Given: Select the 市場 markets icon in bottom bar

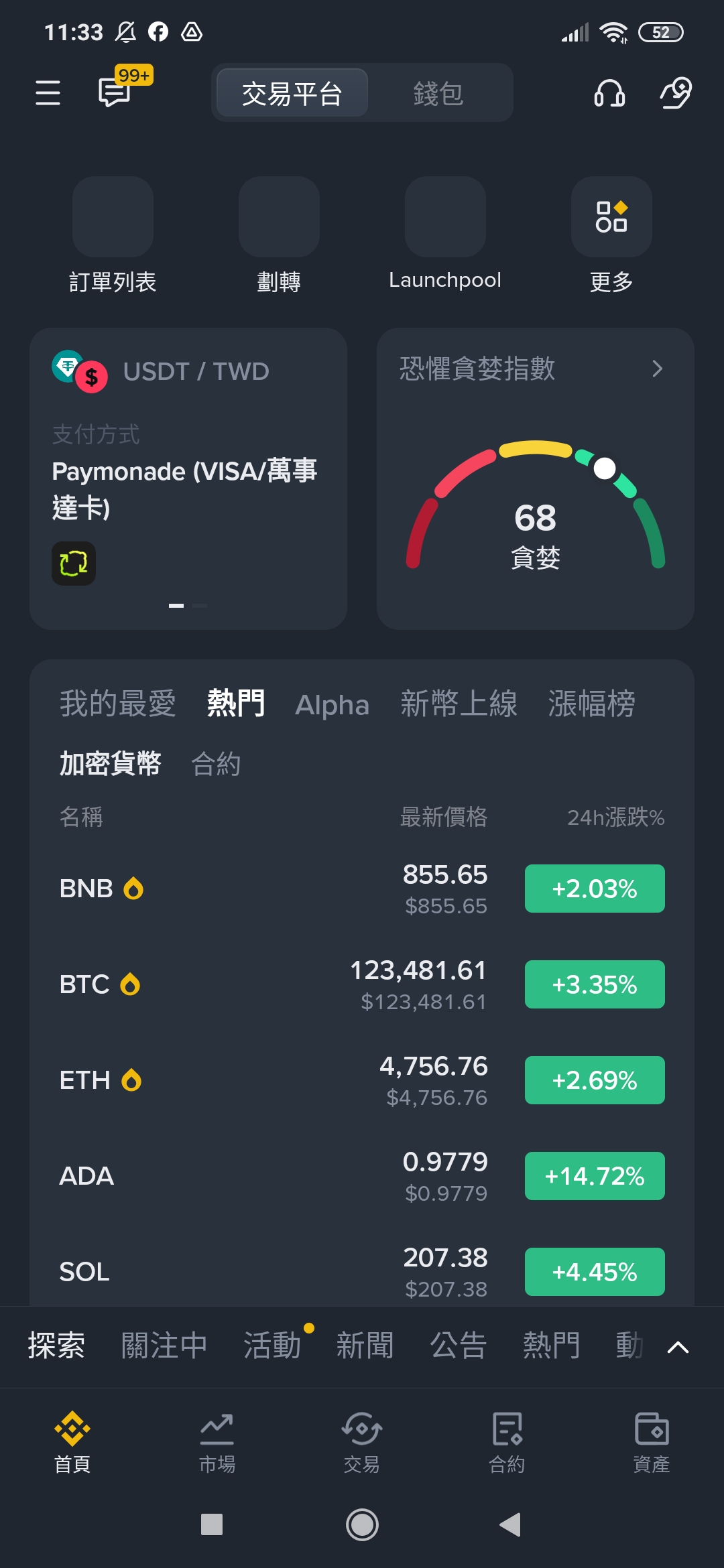Looking at the screenshot, I should [217, 1441].
